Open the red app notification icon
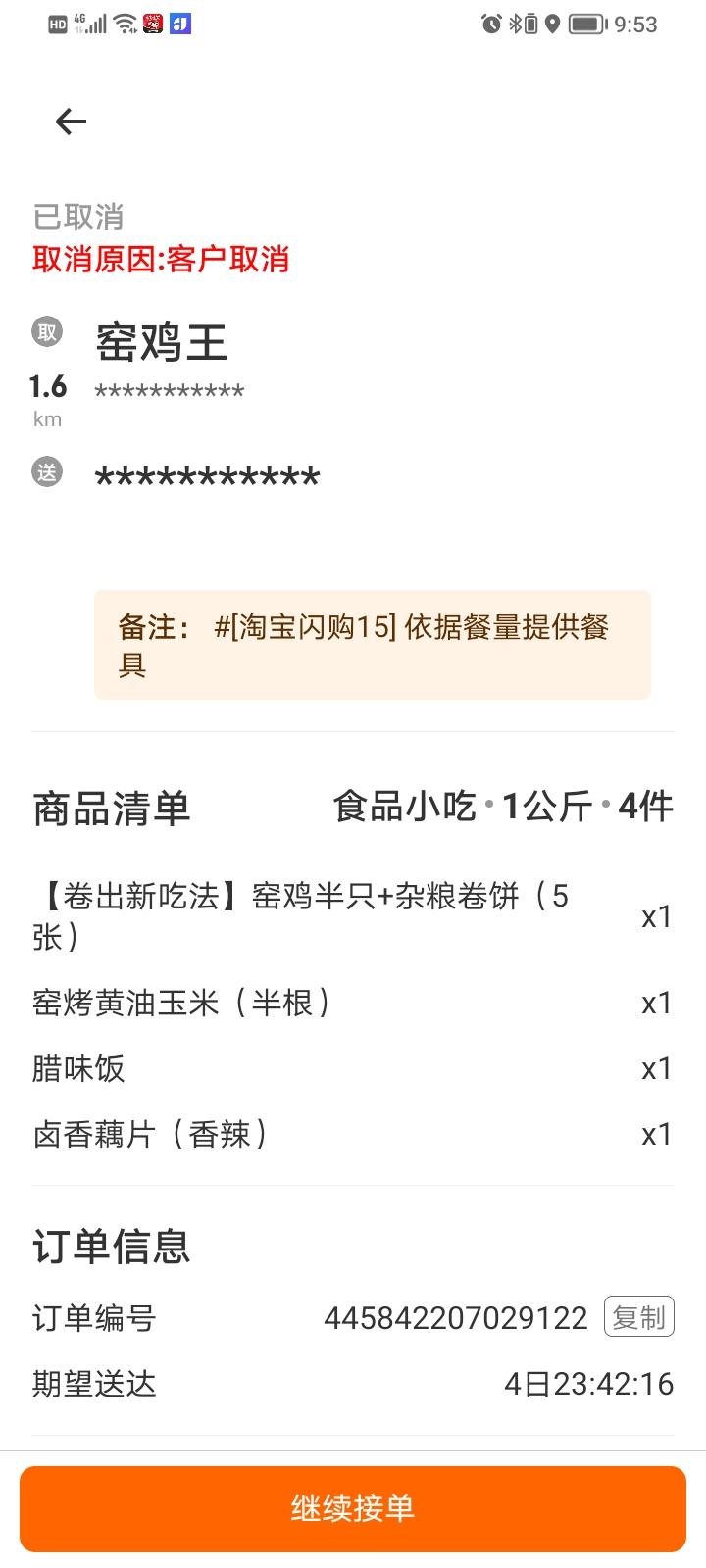Screen dimensions: 706x1568 153,24
